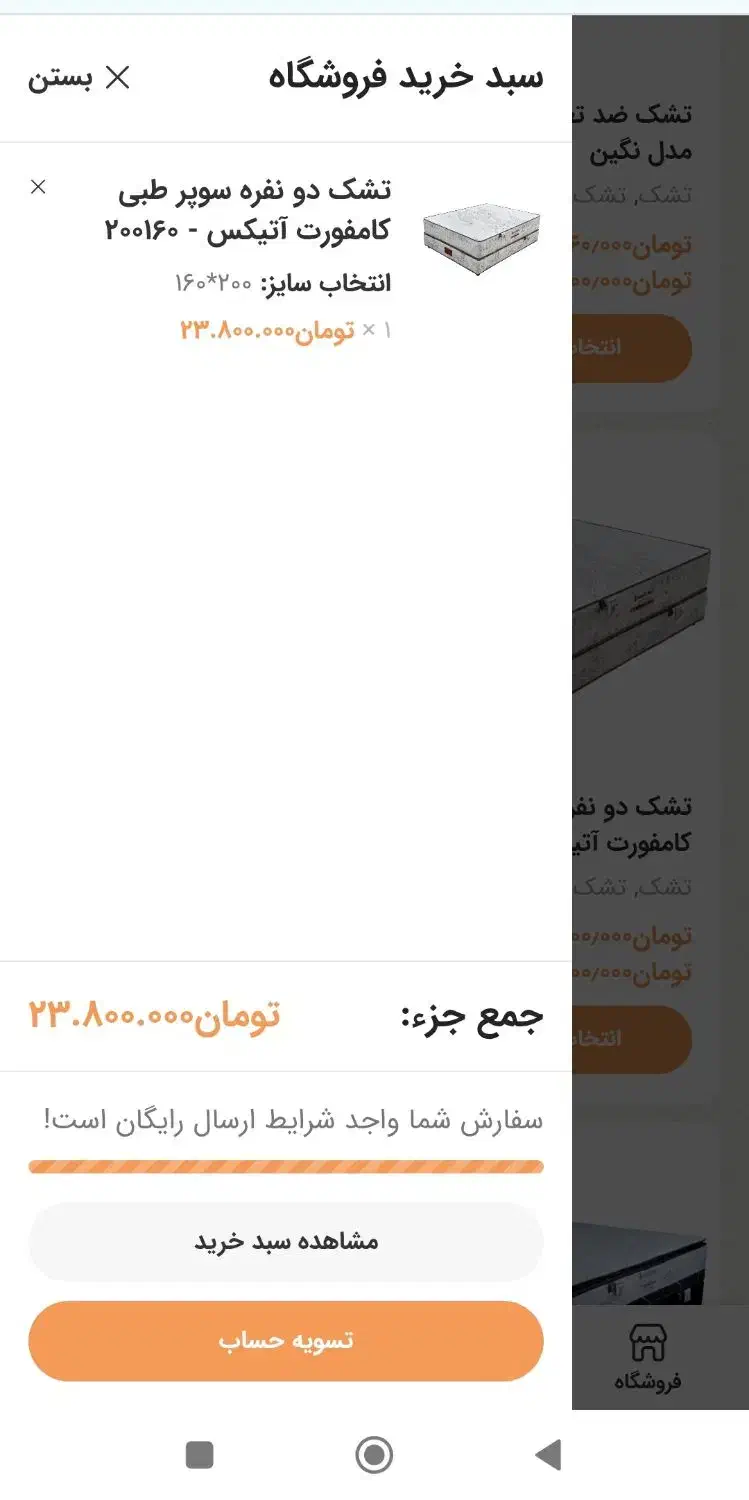Click the free shipping progress bar
The height and width of the screenshot is (1500, 749).
[x=286, y=1166]
